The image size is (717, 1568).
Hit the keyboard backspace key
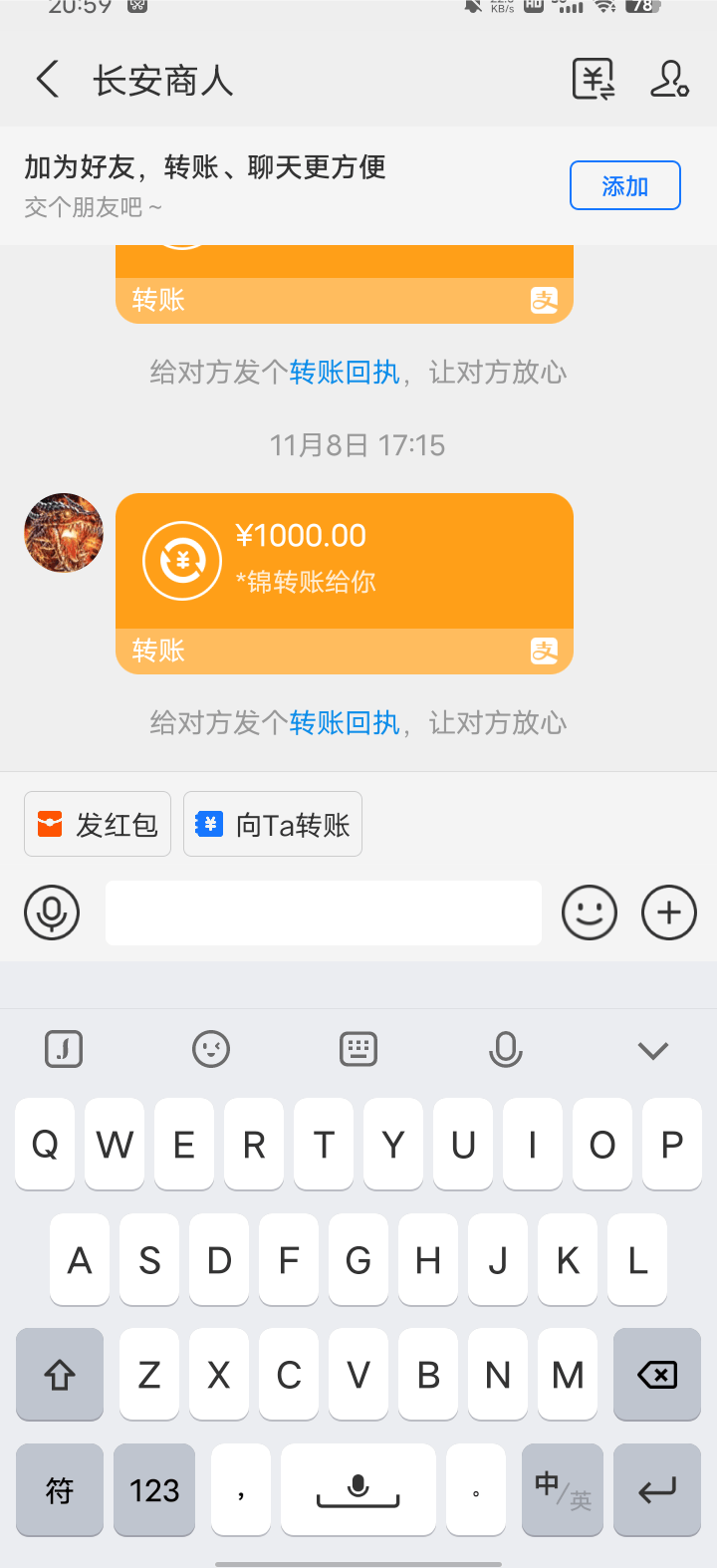[657, 1375]
